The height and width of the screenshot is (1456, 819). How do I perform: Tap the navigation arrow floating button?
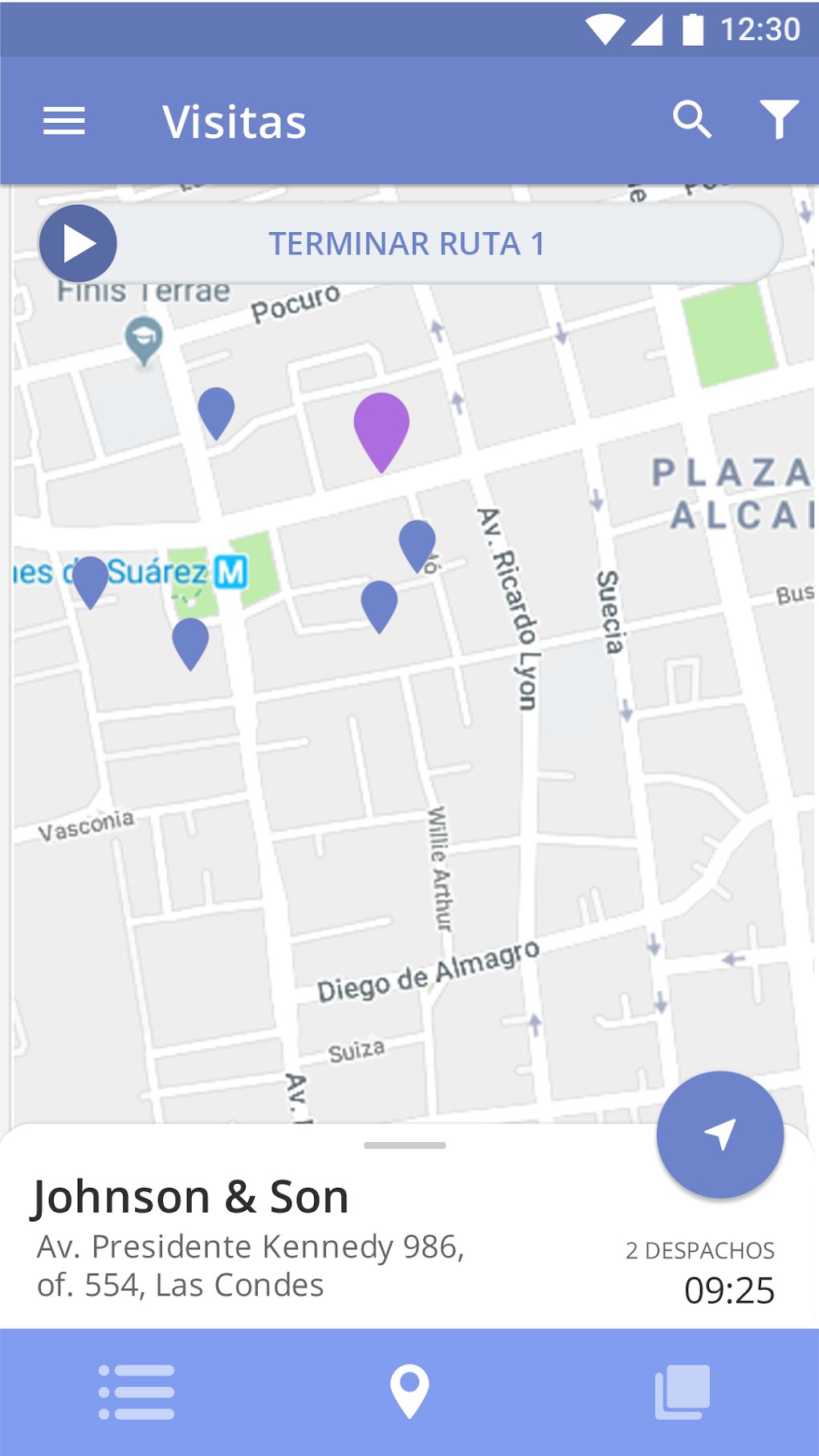(x=719, y=1134)
